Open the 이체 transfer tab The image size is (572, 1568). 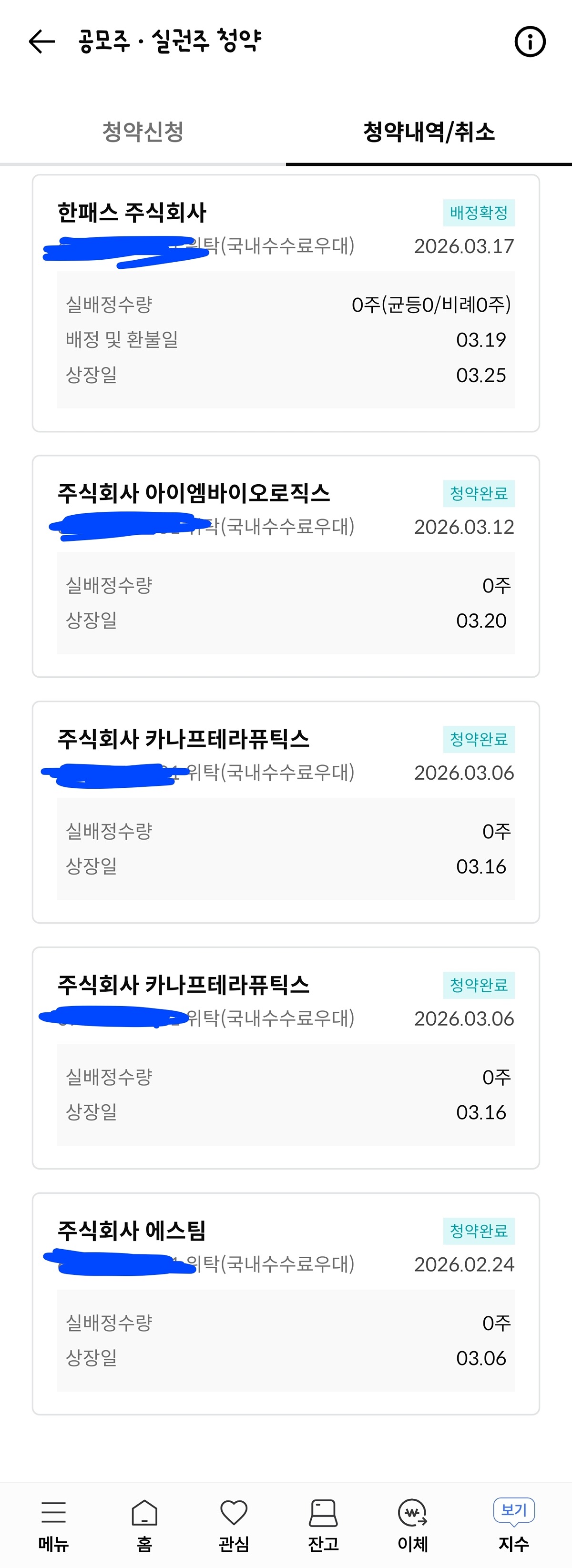413,1525
